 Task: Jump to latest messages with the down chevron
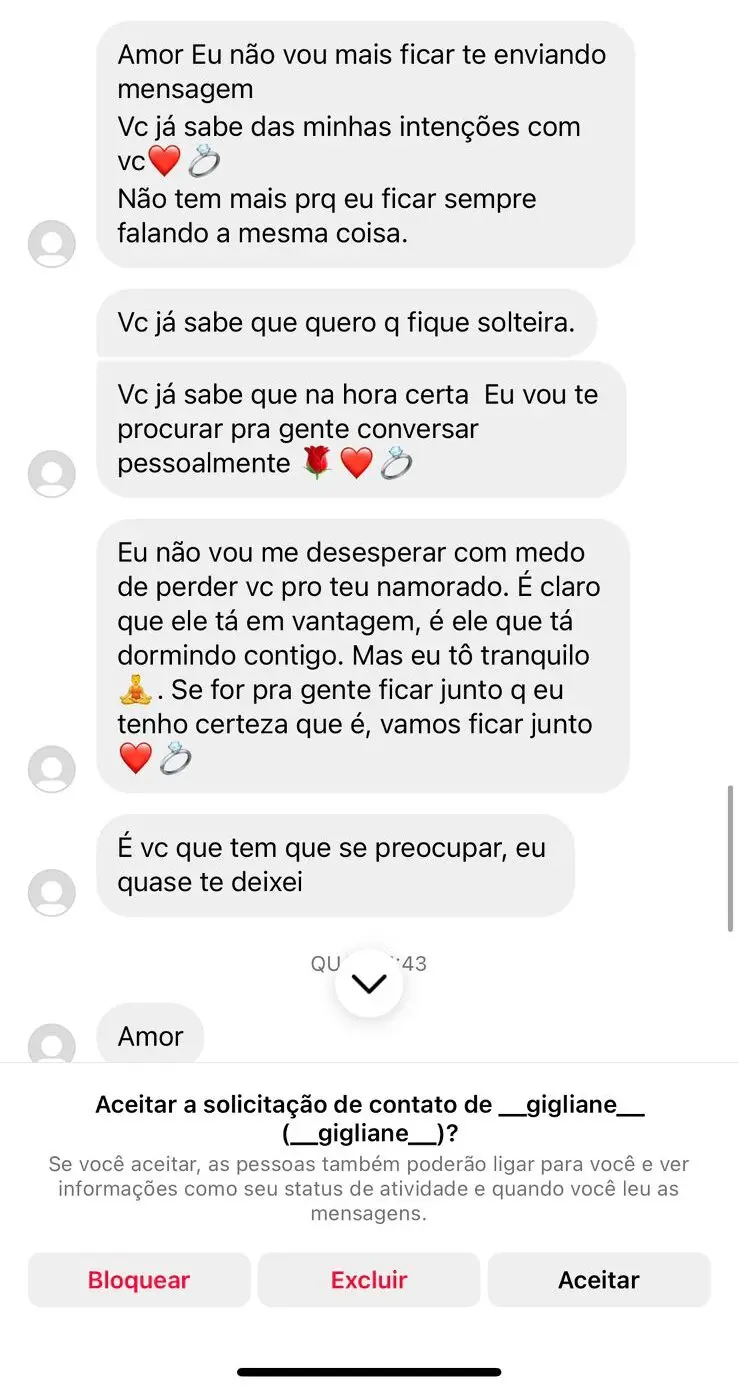369,983
